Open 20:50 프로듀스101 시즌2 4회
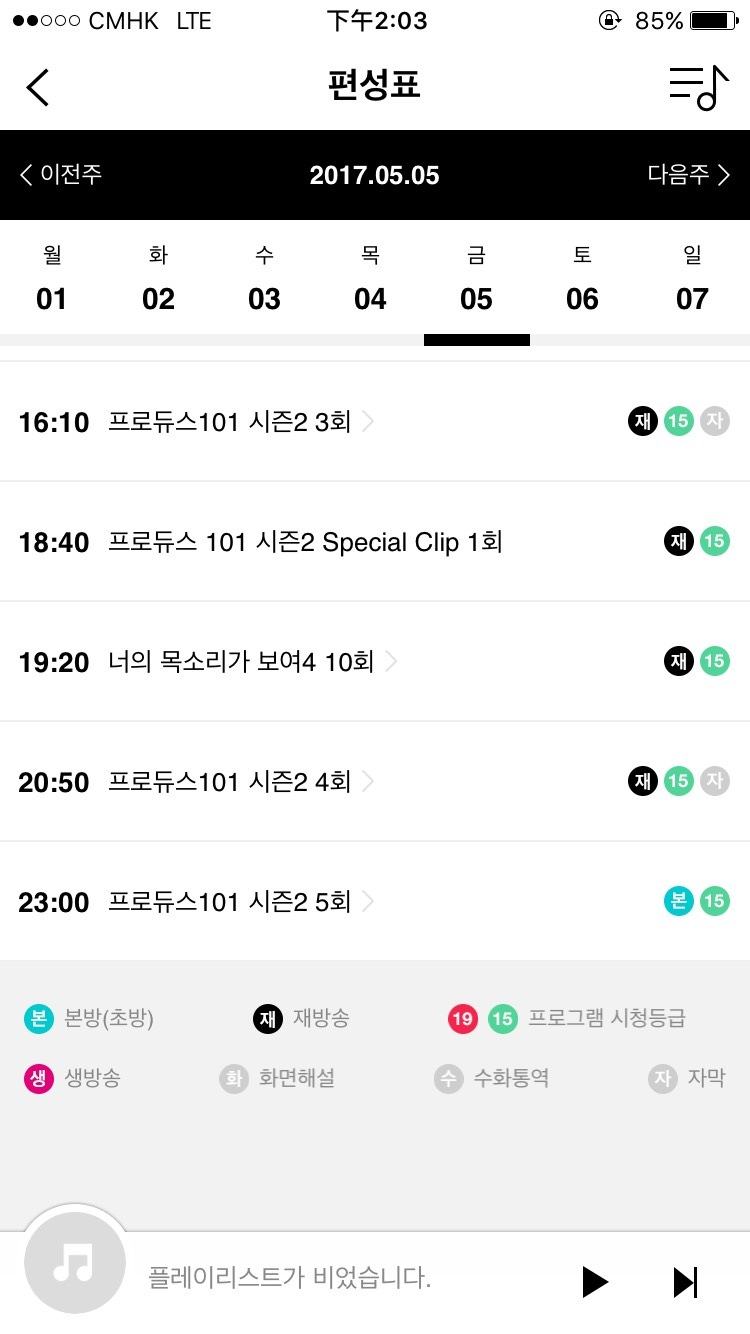750x1334 pixels. (375, 781)
